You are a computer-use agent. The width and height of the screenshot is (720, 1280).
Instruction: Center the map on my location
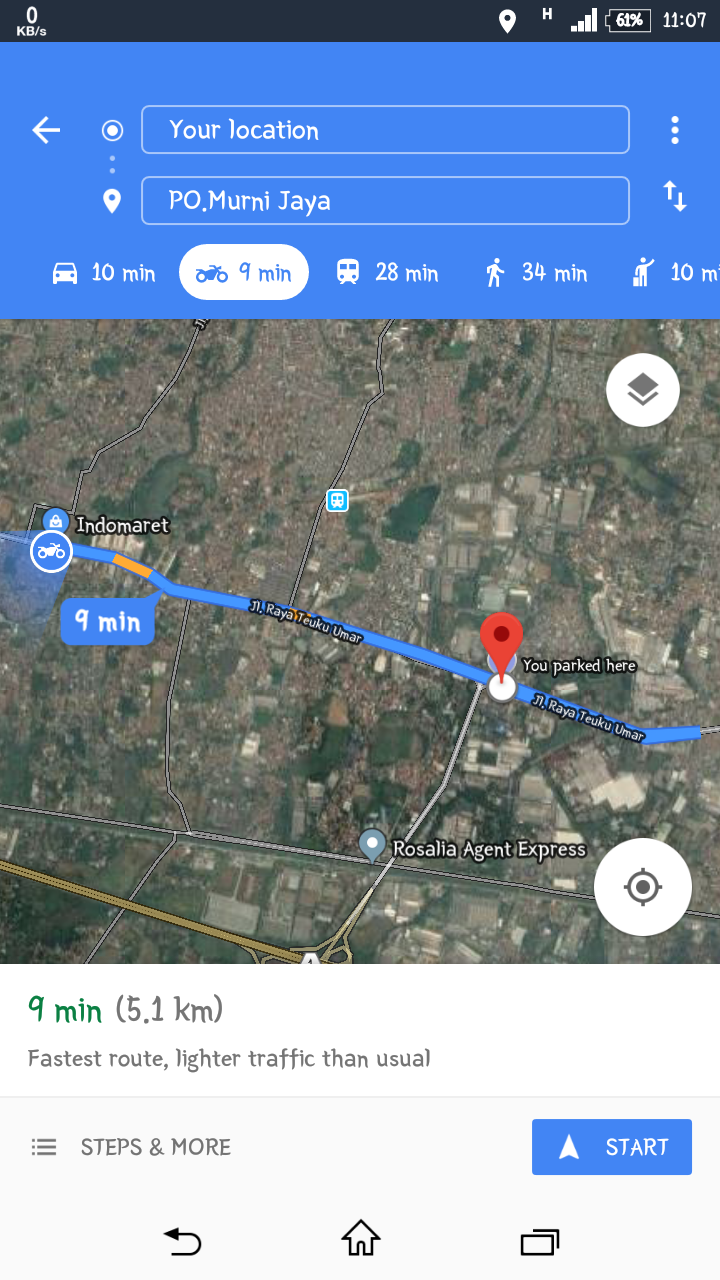pos(643,887)
